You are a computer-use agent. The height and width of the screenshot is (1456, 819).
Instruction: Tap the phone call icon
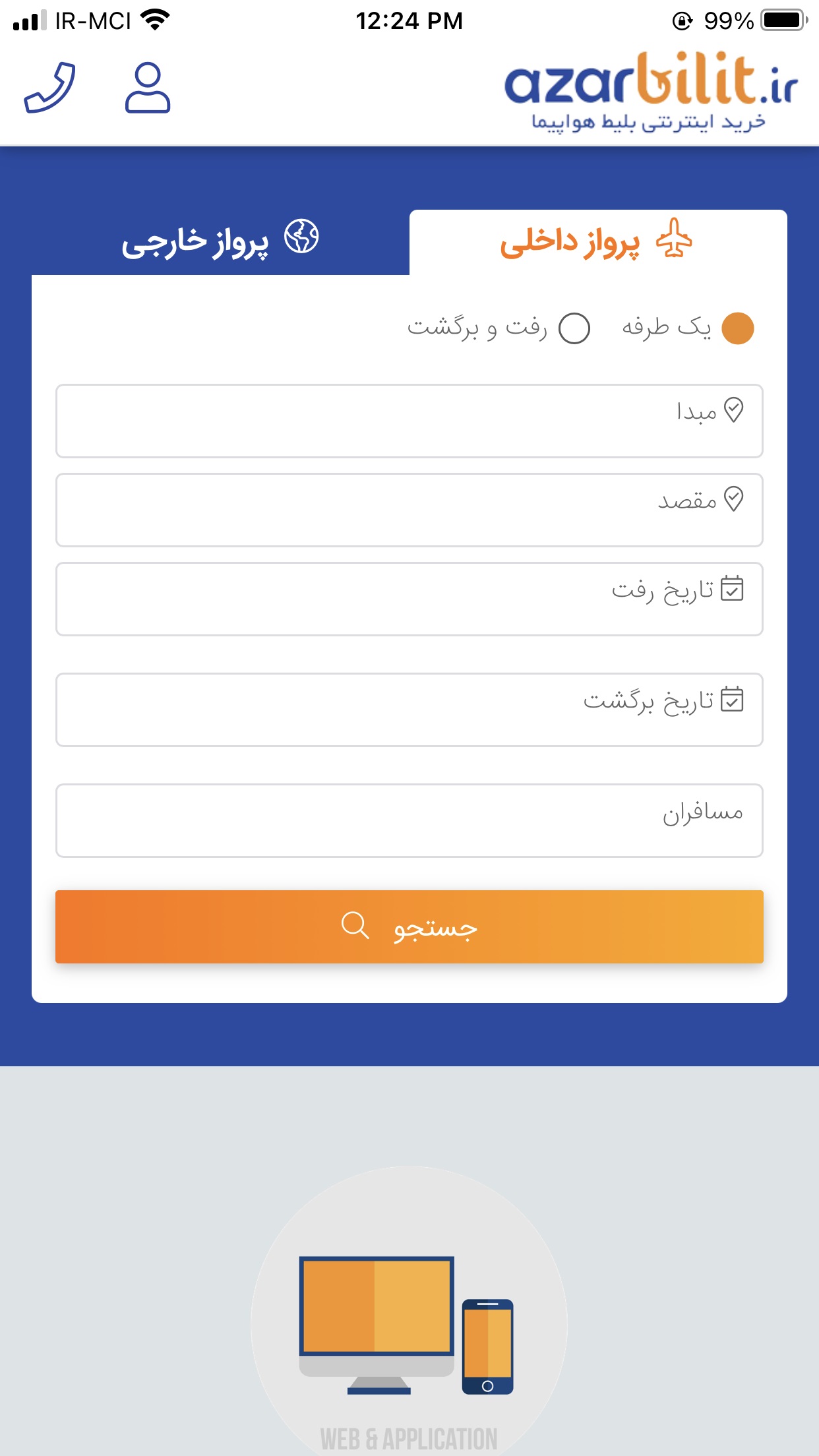pyautogui.click(x=49, y=88)
